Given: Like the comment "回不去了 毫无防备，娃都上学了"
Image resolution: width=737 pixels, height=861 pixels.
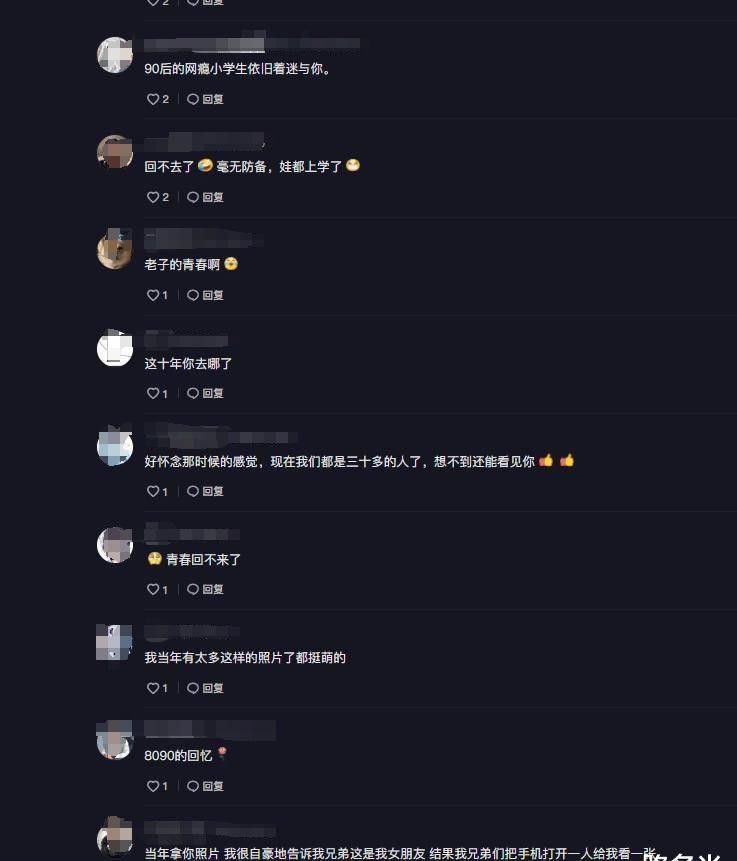Looking at the screenshot, I should click(x=154, y=197).
